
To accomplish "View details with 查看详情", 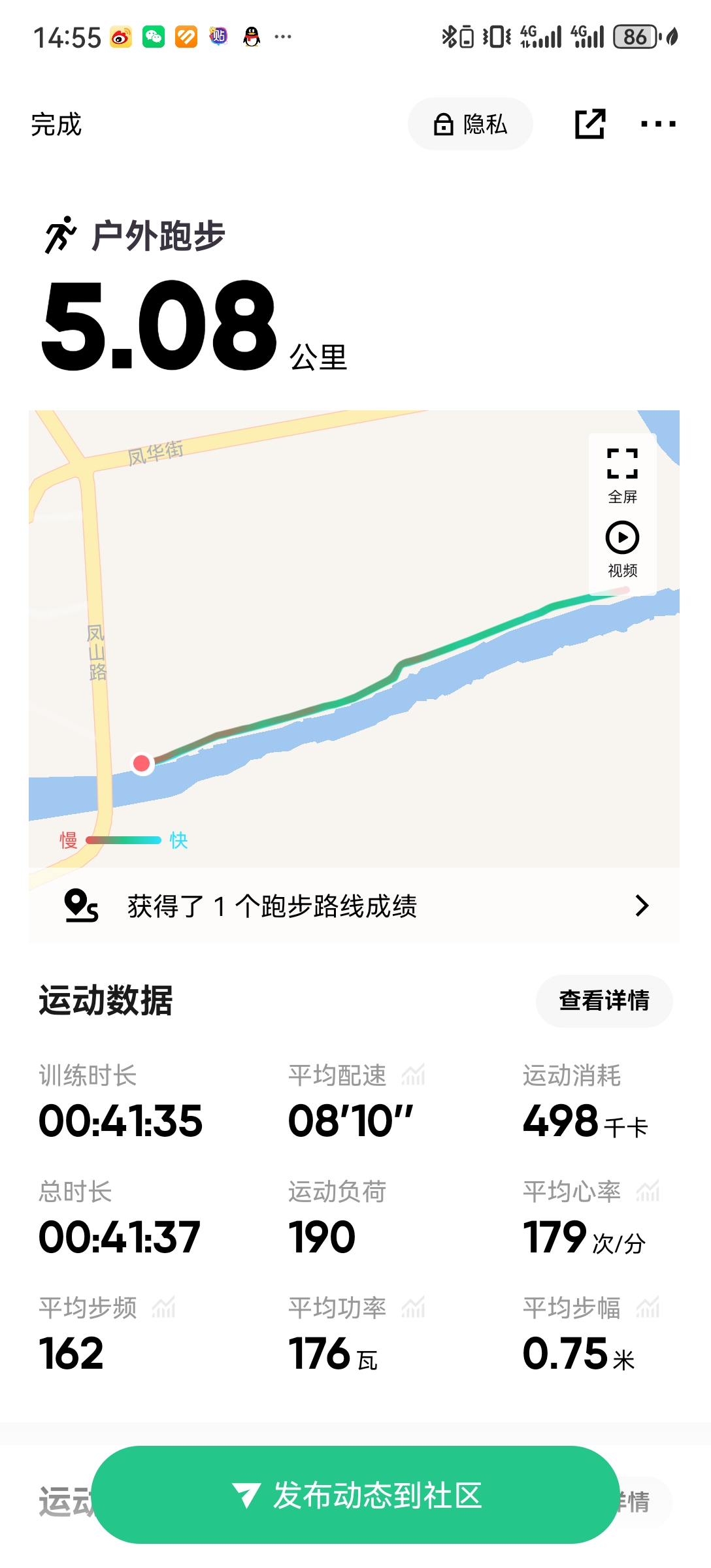I will pos(604,1001).
